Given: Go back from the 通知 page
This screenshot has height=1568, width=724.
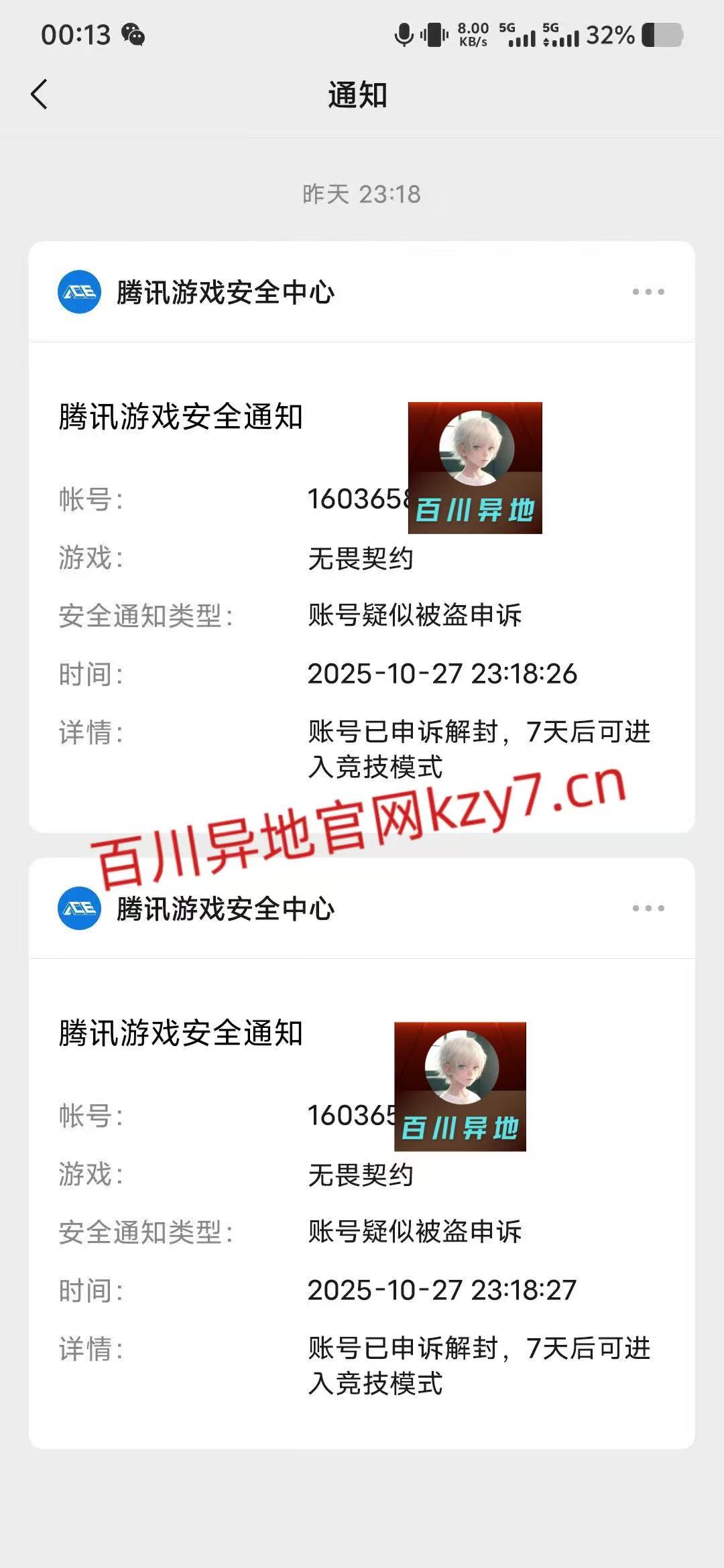Looking at the screenshot, I should [x=40, y=94].
